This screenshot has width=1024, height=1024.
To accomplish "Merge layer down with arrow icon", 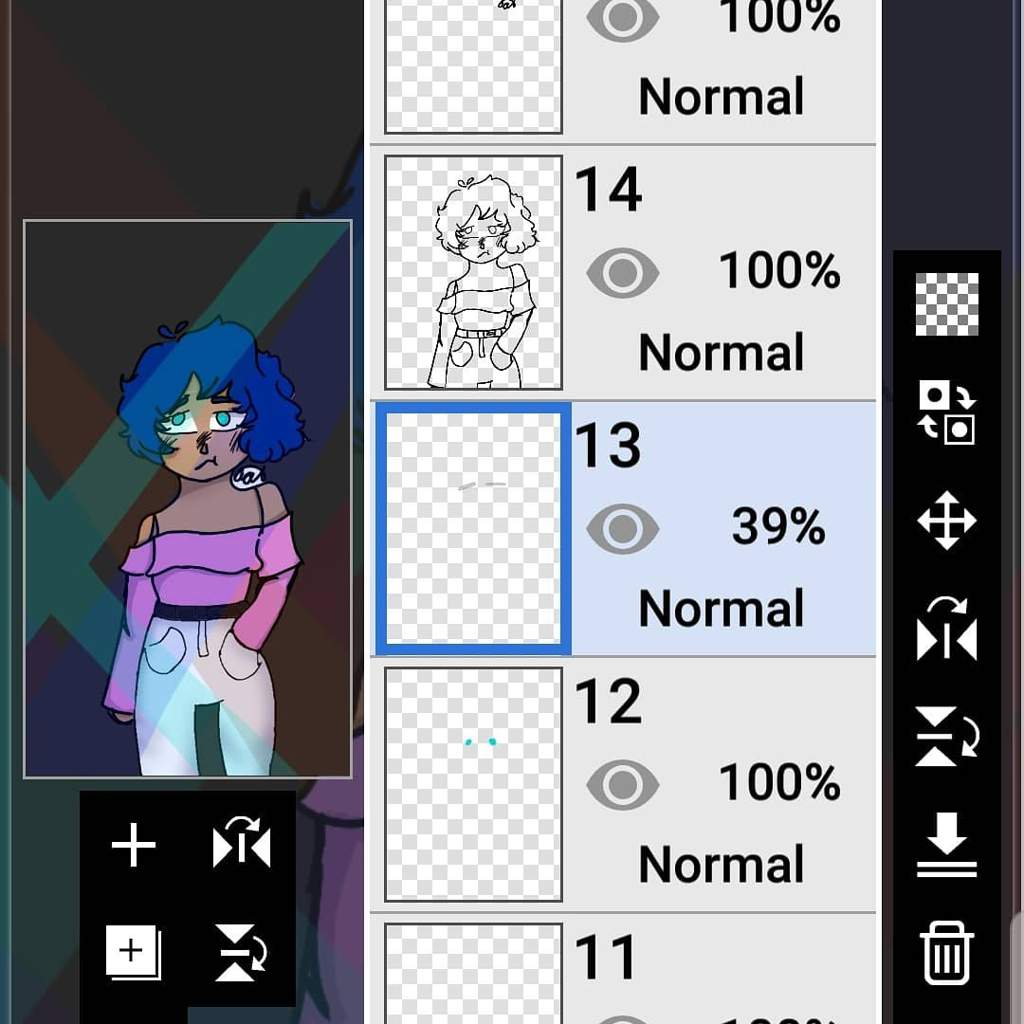I will pos(946,845).
